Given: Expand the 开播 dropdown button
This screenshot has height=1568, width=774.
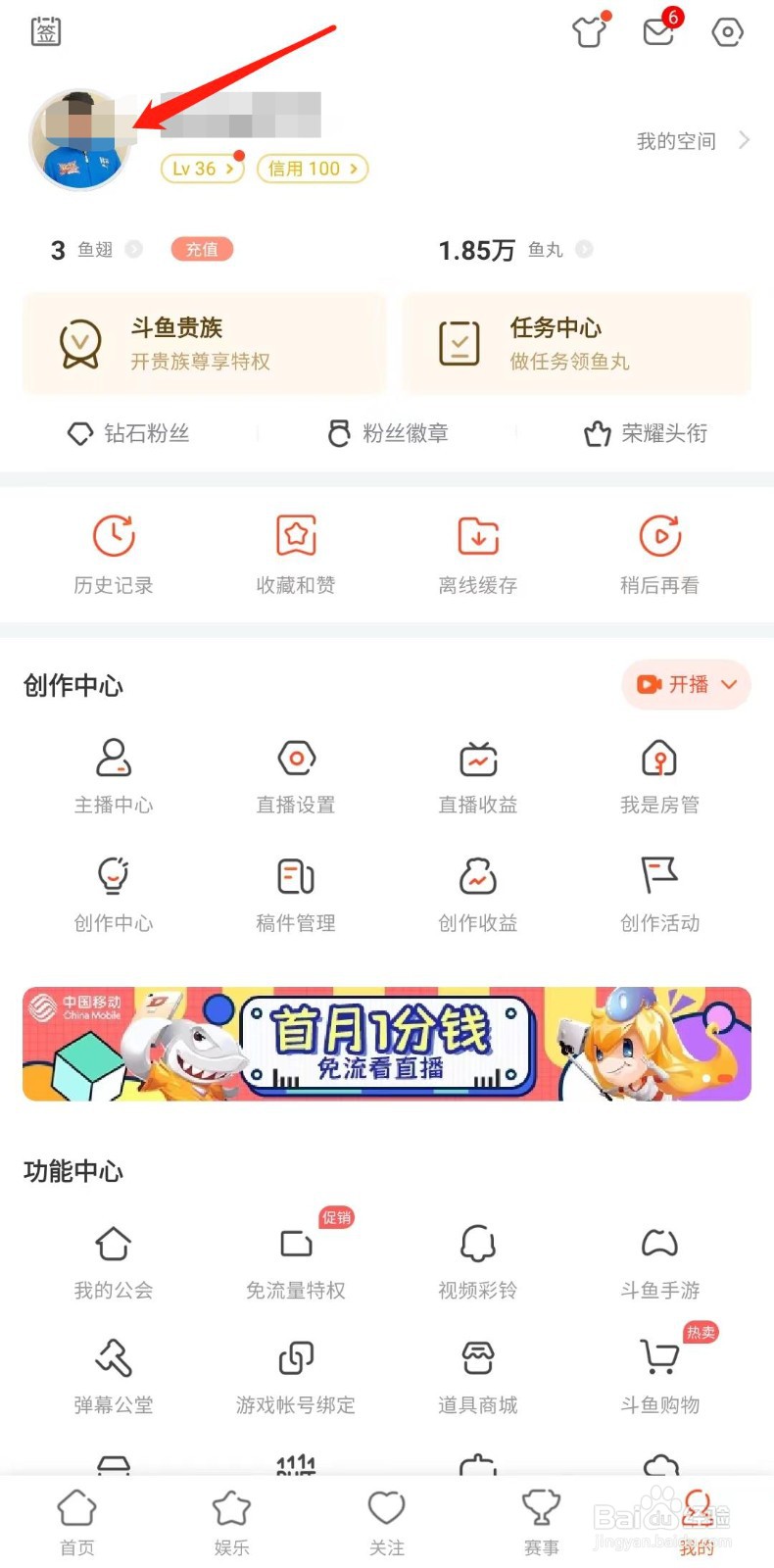Looking at the screenshot, I should pyautogui.click(x=686, y=684).
